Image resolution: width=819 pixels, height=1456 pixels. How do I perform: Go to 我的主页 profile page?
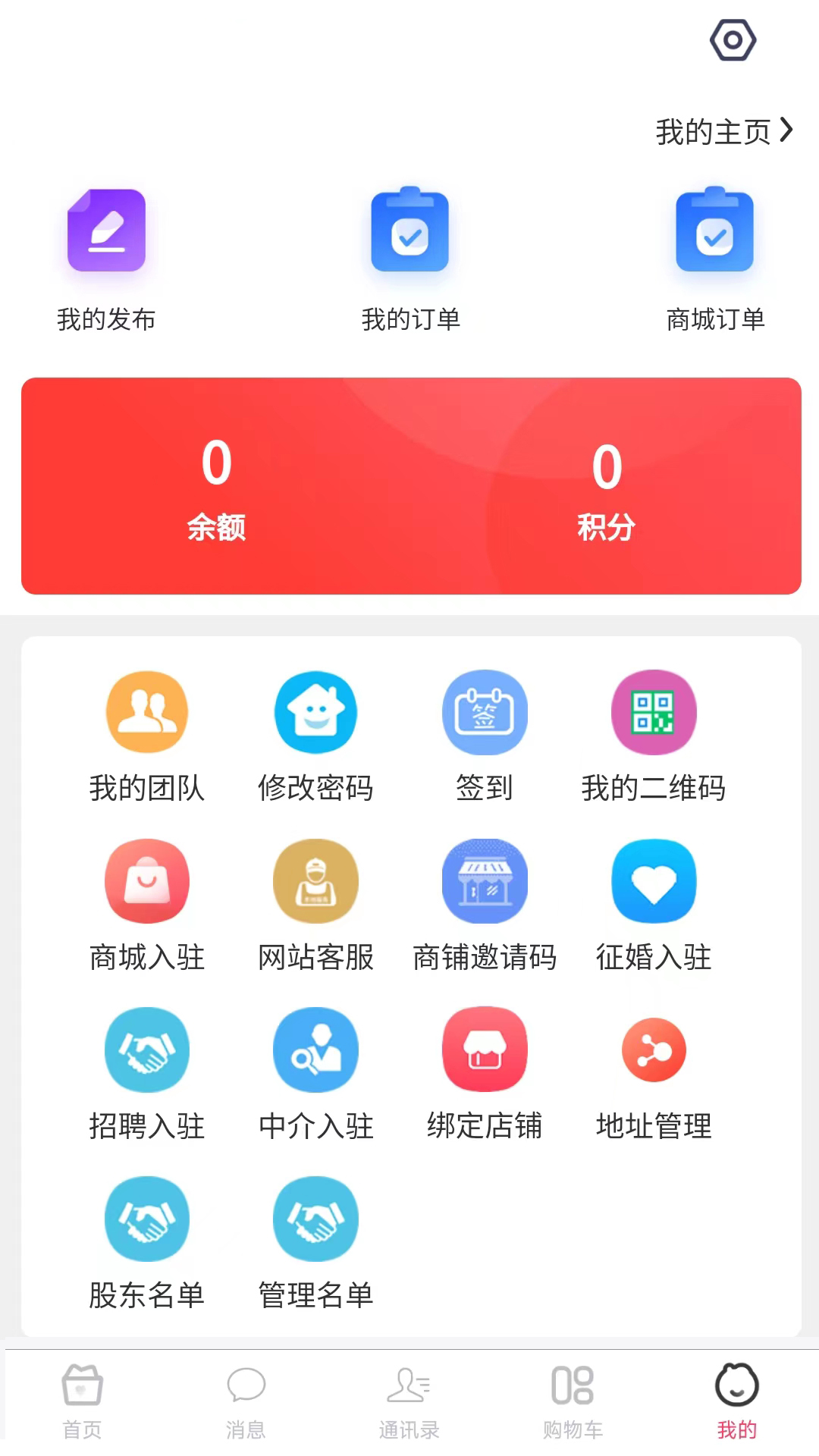(723, 132)
